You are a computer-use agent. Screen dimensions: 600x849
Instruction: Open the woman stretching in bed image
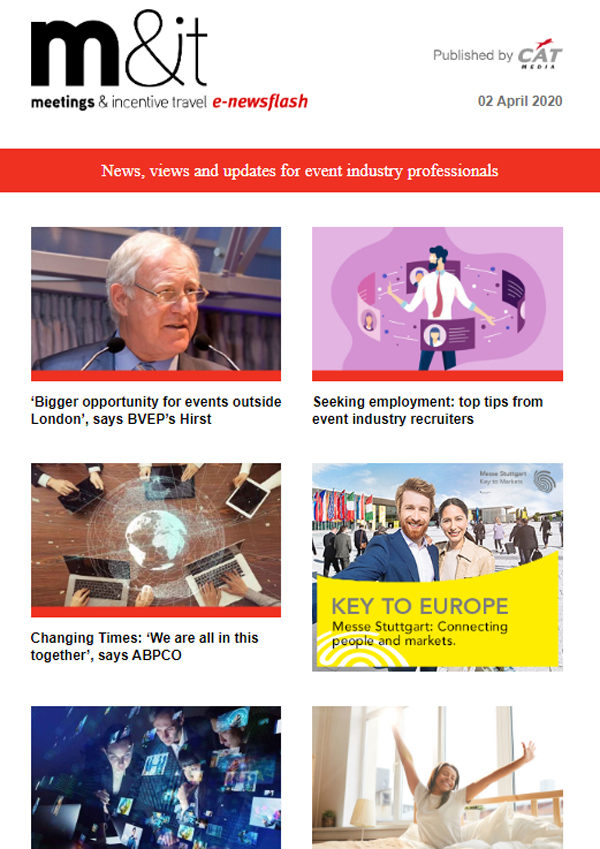pos(437,777)
